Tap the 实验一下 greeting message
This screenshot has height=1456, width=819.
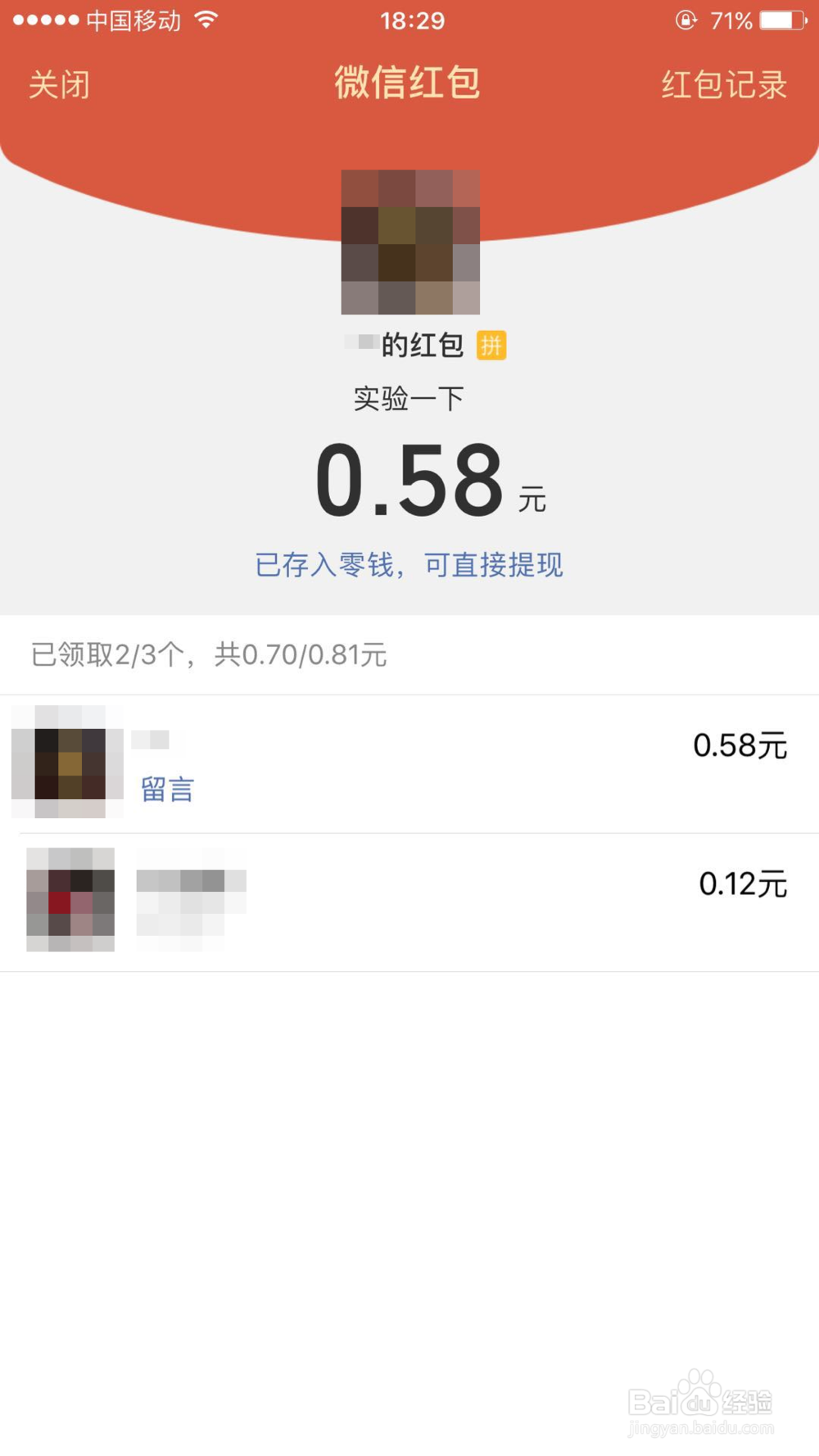[x=408, y=397]
